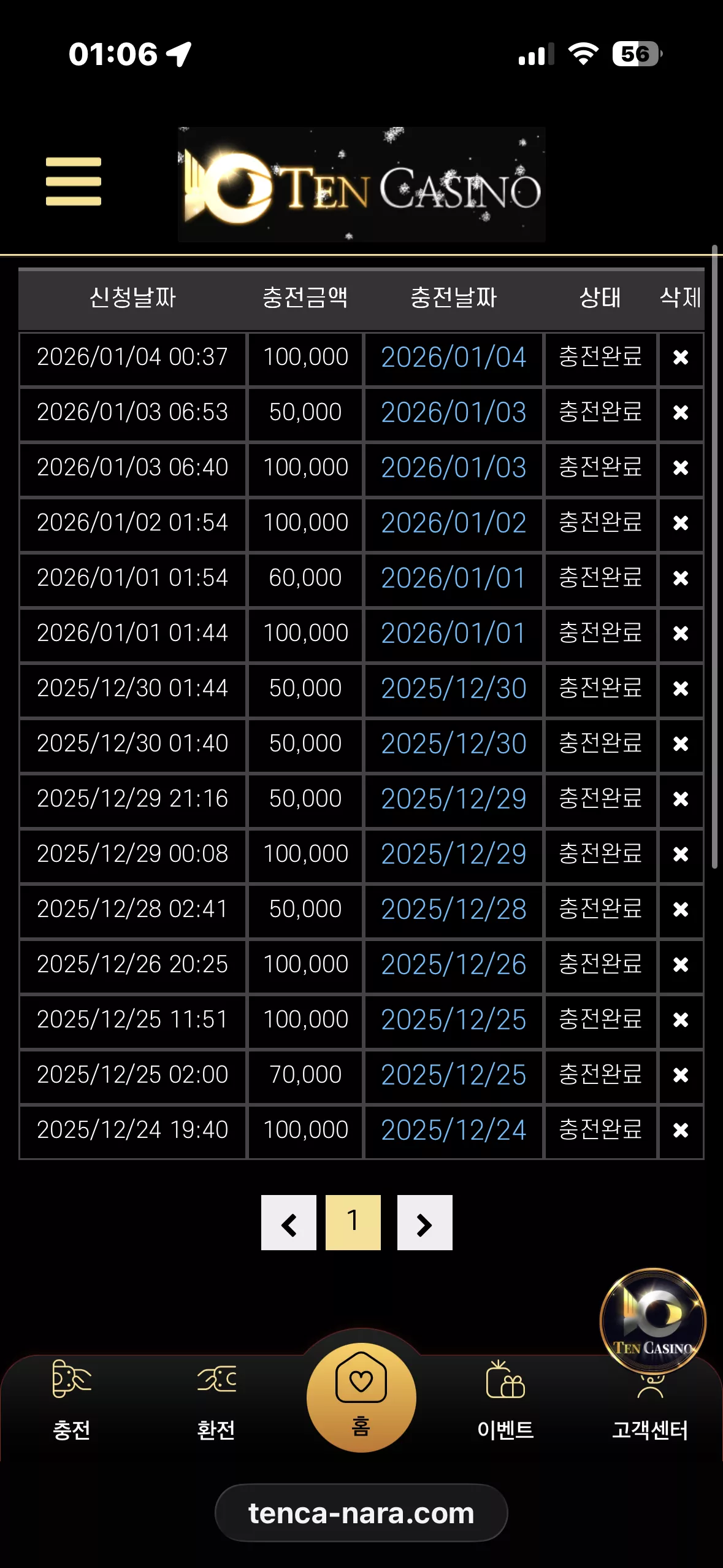
Task: Go to the previous page arrow
Action: click(x=289, y=1223)
